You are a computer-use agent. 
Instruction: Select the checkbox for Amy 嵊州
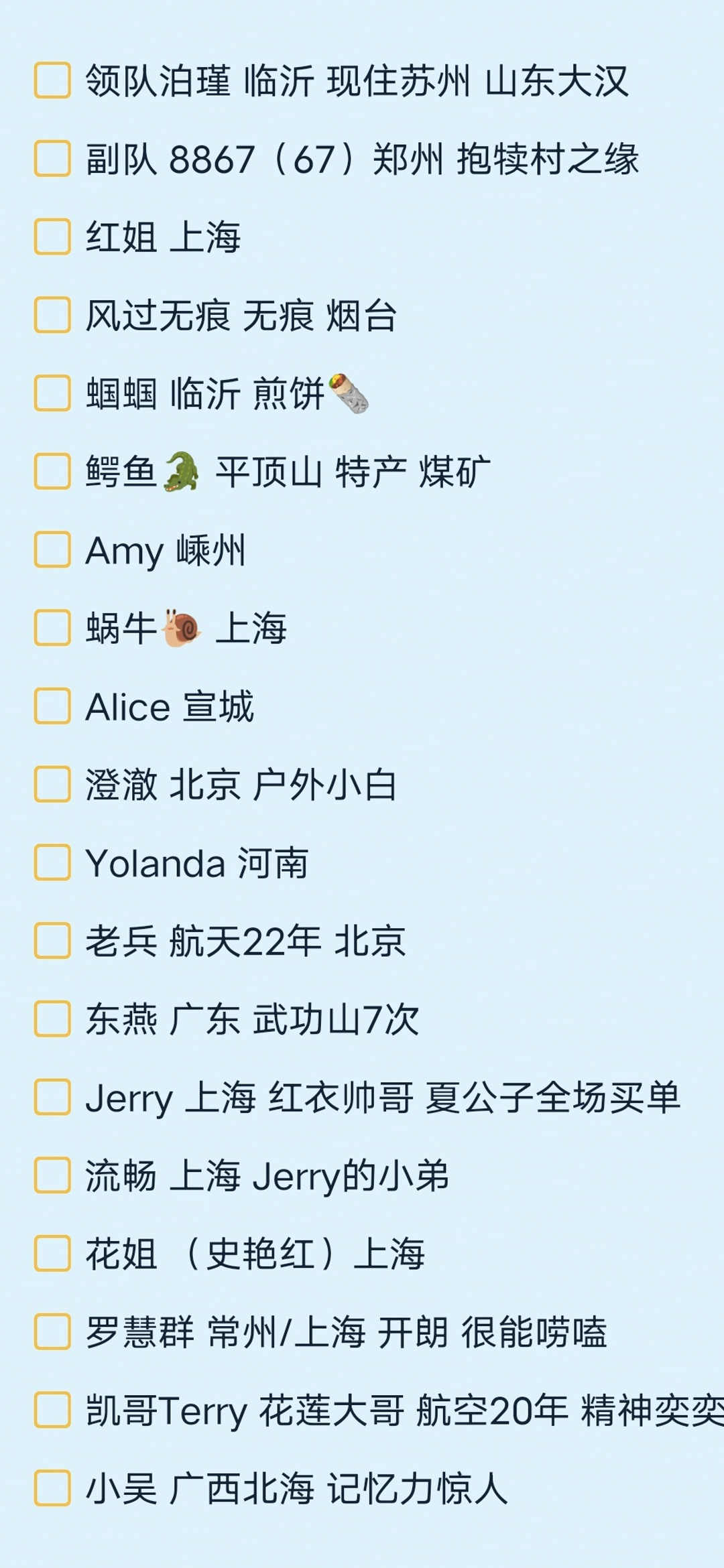pyautogui.click(x=52, y=549)
